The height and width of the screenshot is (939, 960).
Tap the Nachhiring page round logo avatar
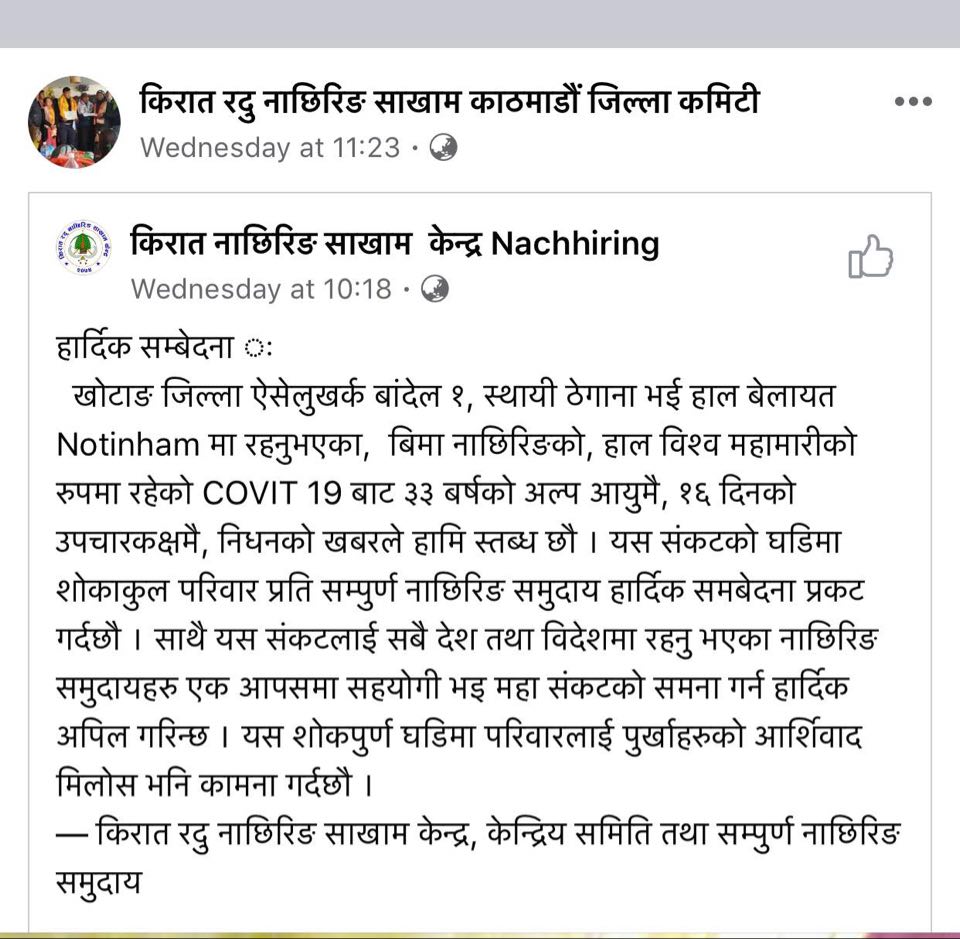pos(83,247)
